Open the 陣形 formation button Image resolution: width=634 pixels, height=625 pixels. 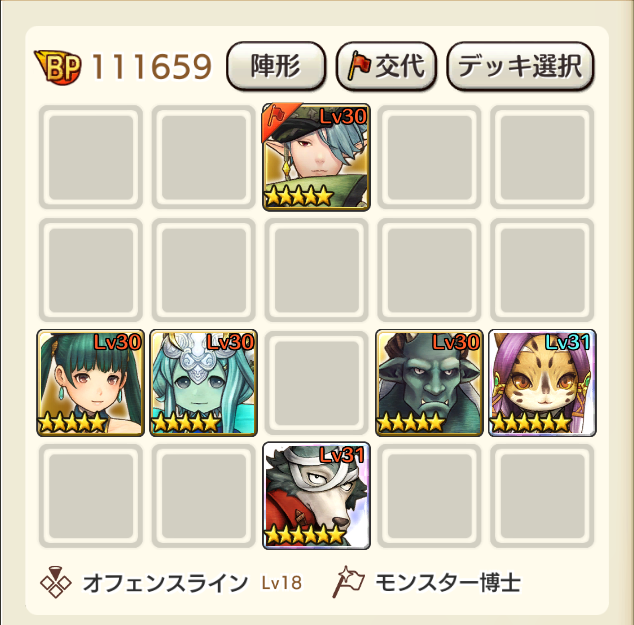click(276, 66)
